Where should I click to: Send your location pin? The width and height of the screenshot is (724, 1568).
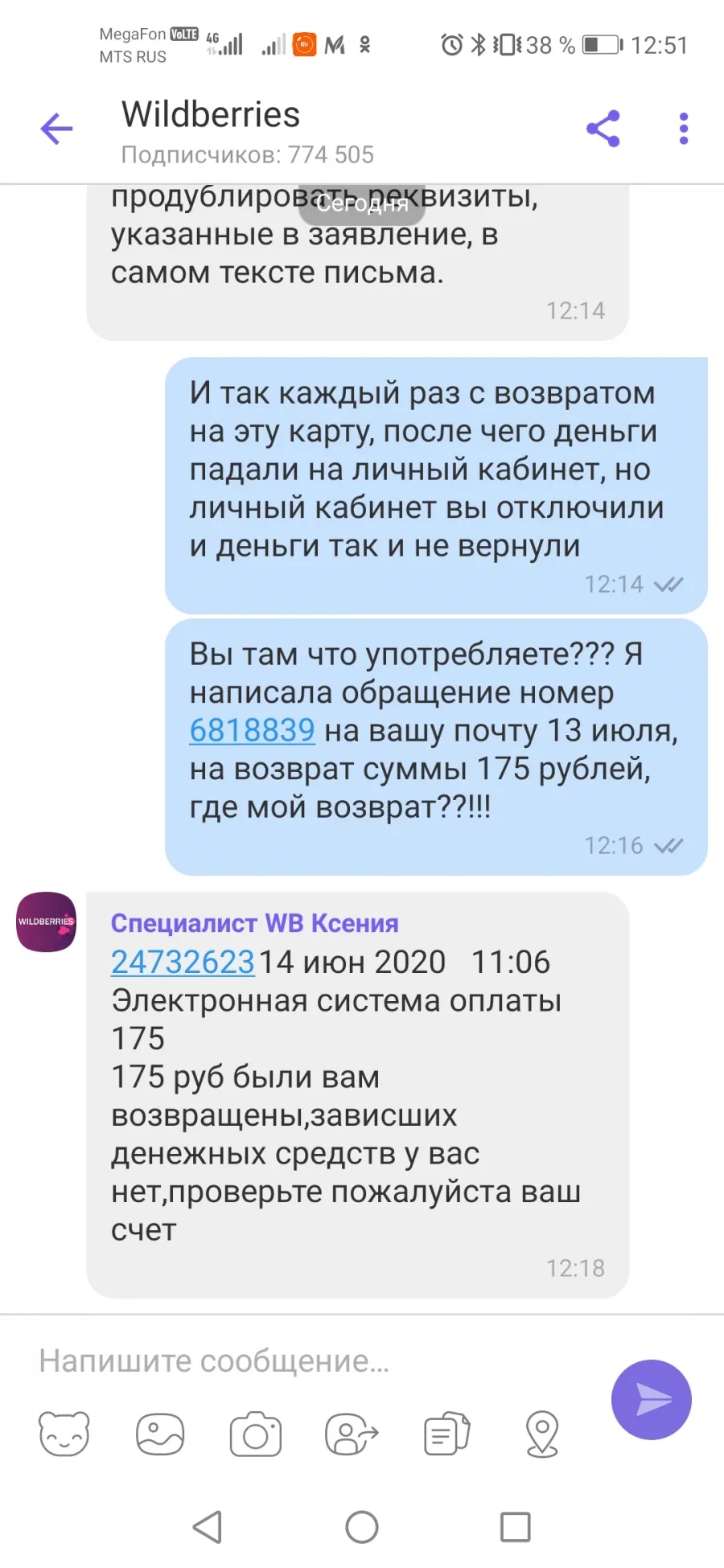(542, 1434)
